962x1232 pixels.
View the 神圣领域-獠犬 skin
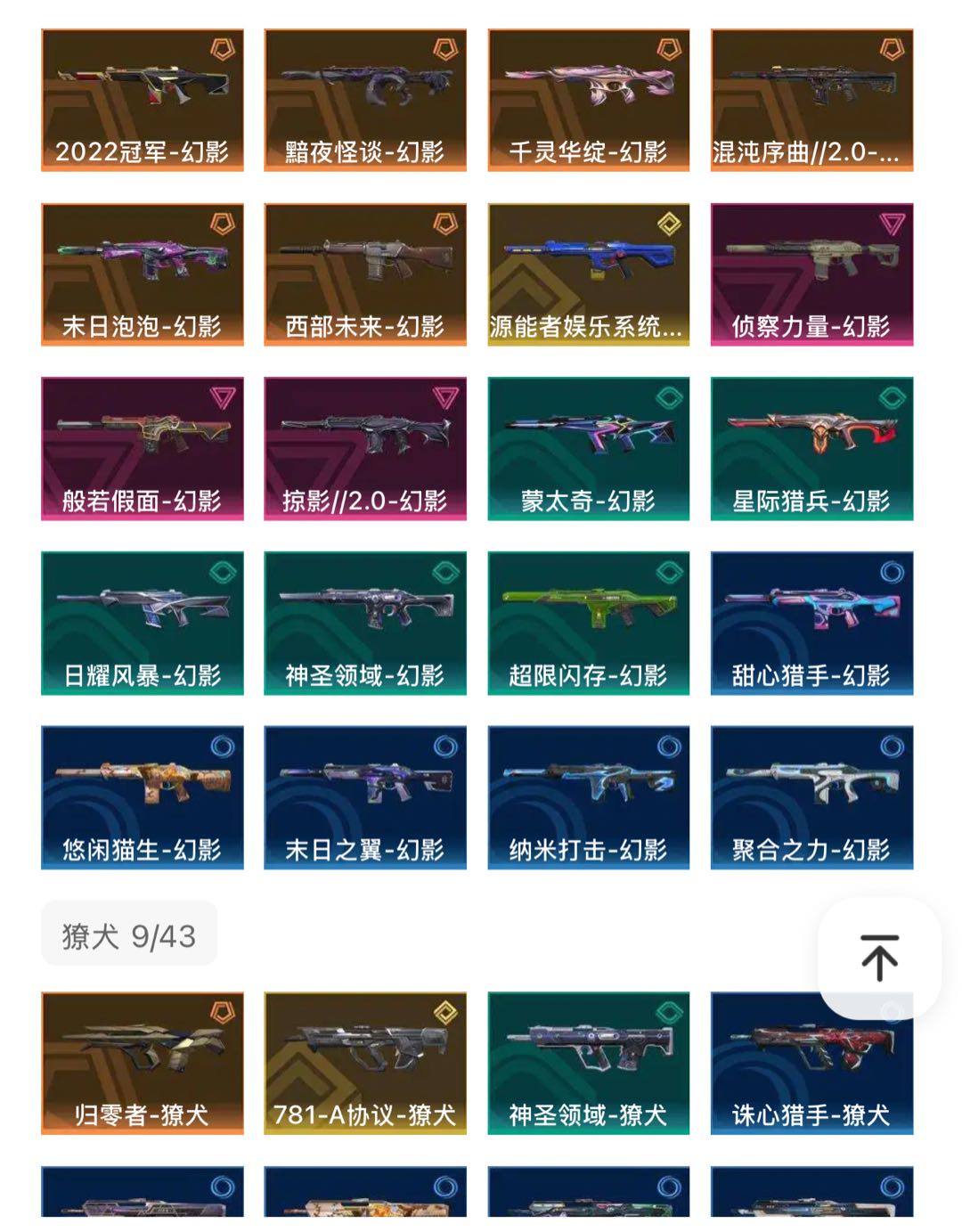pyautogui.click(x=589, y=1063)
